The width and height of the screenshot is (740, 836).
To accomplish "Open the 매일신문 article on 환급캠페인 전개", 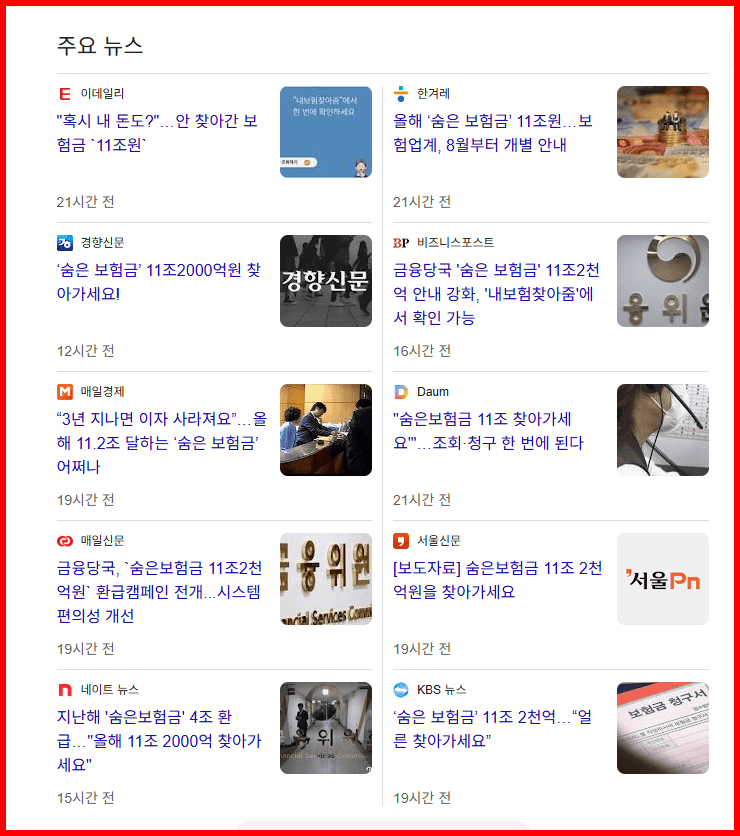I will coord(158,591).
